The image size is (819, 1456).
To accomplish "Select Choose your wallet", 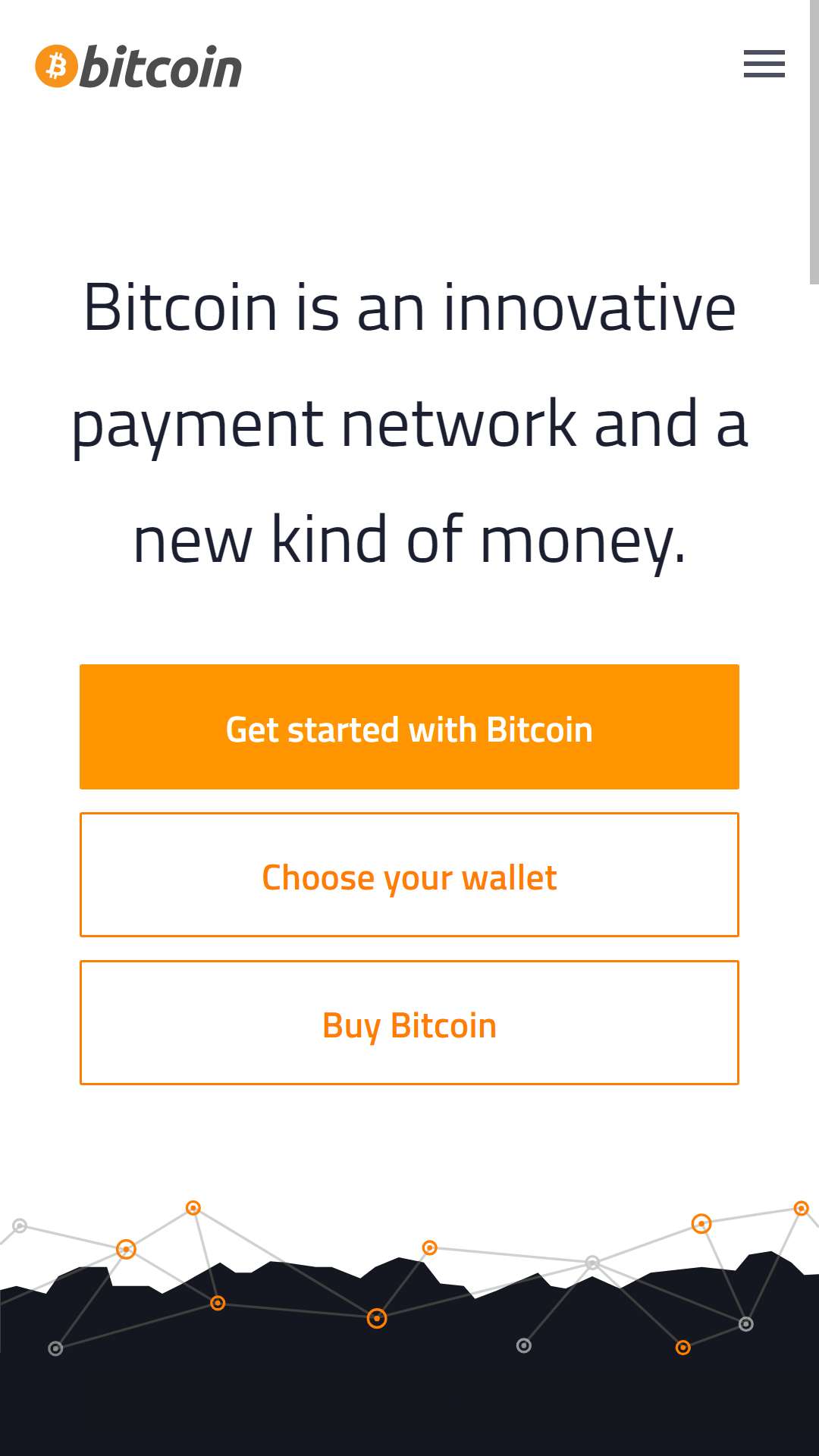I will coord(409,874).
